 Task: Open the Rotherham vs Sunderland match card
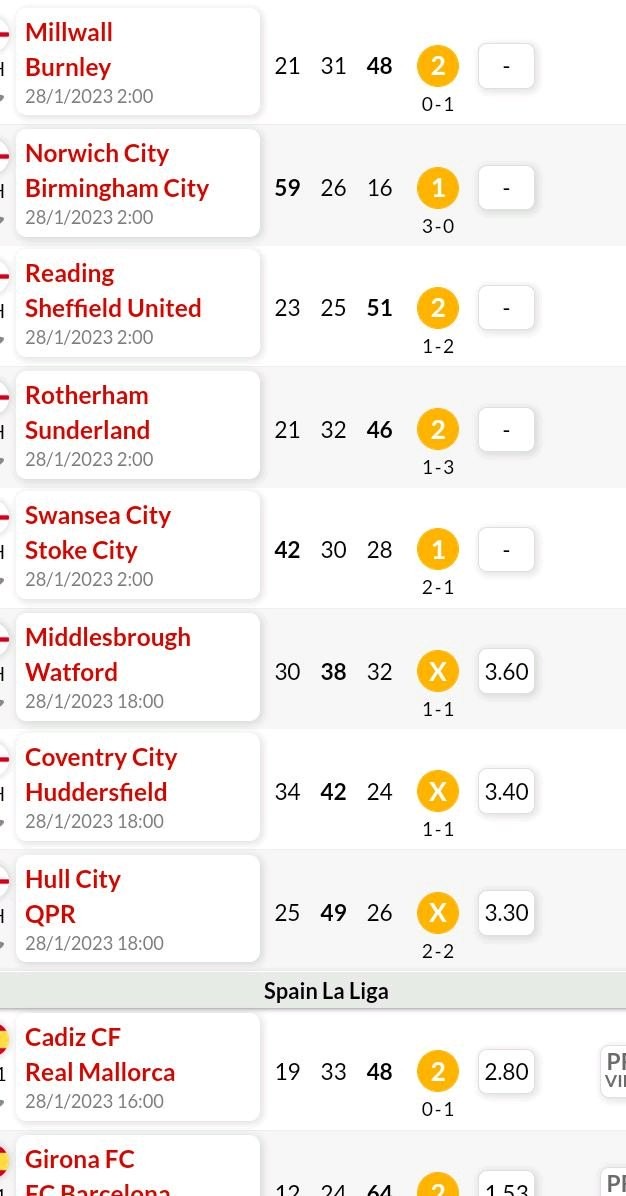(137, 425)
